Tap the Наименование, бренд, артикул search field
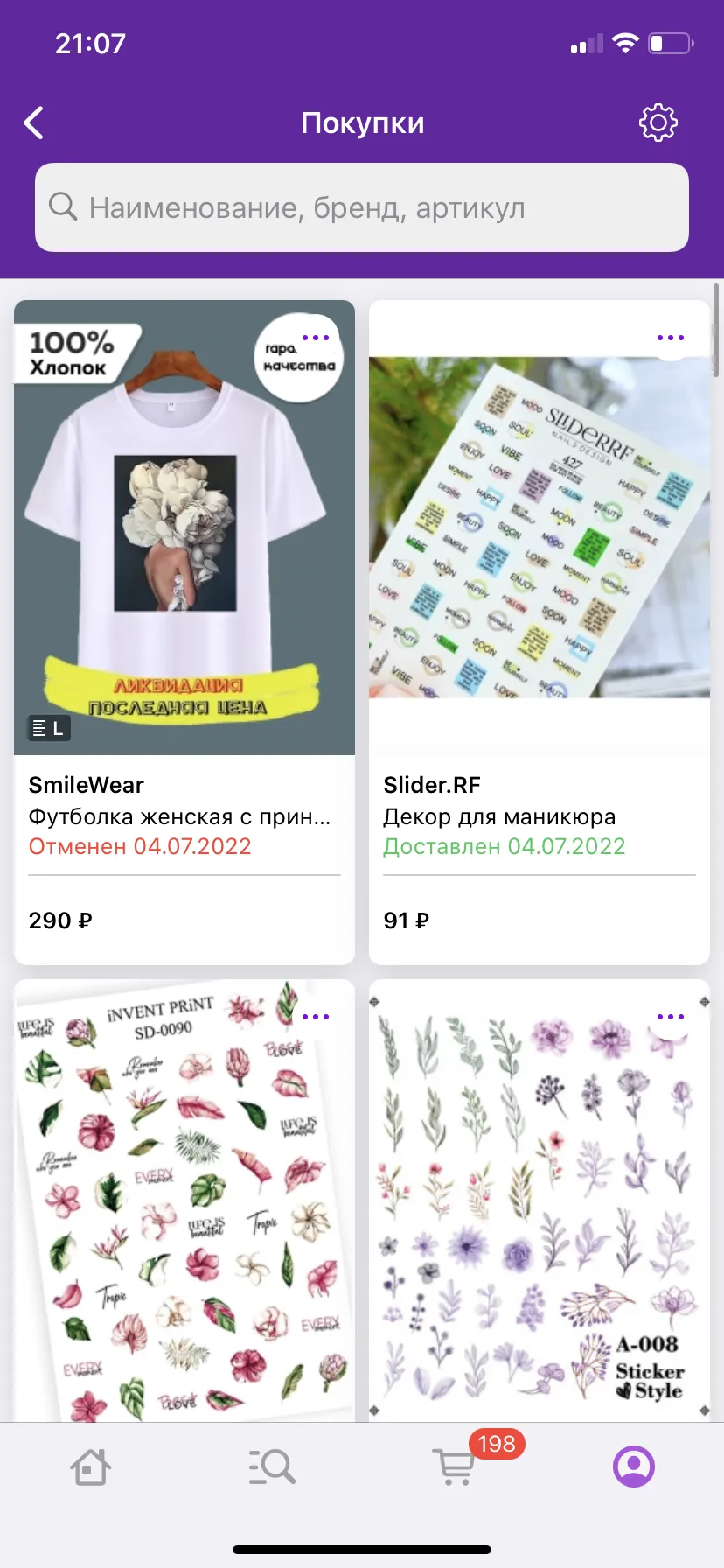The width and height of the screenshot is (724, 1568). 362,207
